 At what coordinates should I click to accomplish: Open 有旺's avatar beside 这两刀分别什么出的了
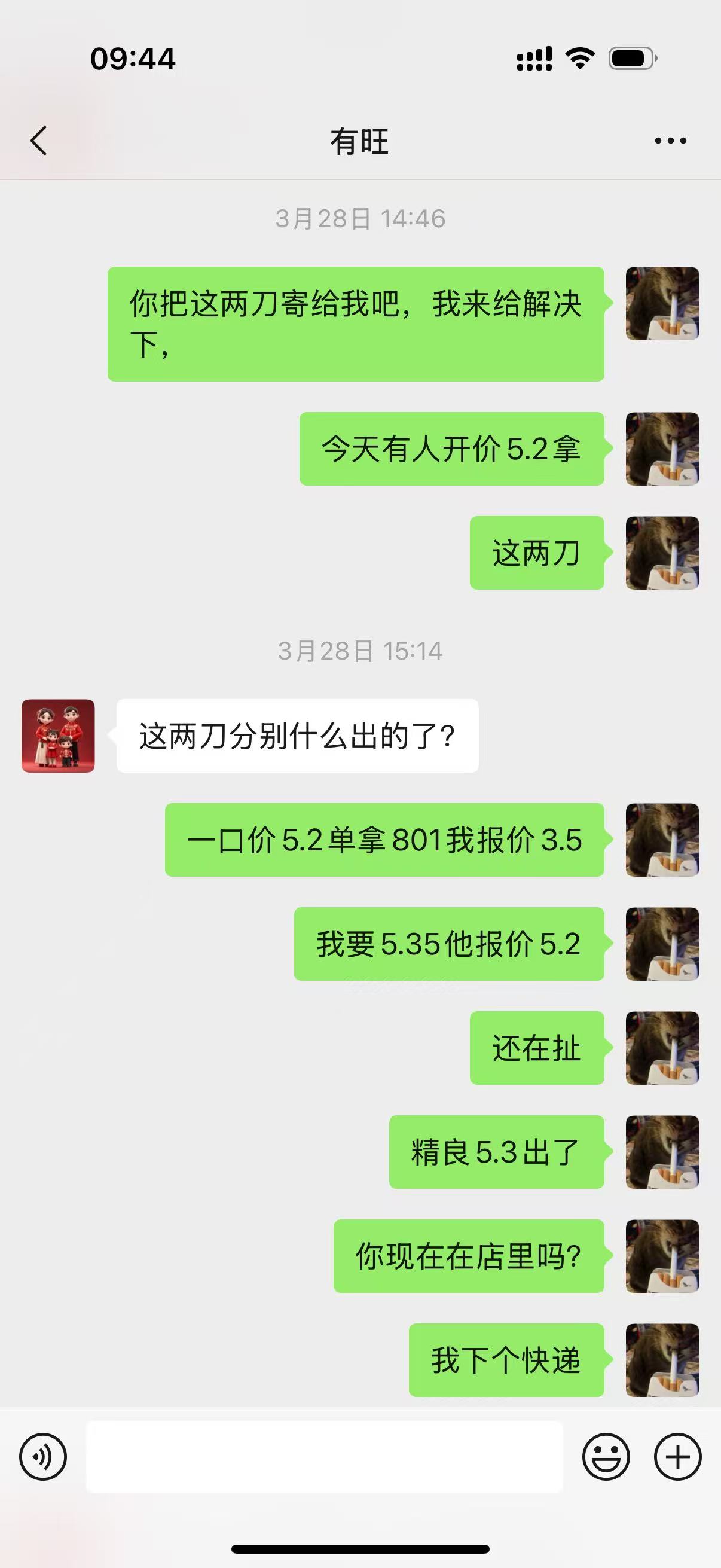[59, 736]
